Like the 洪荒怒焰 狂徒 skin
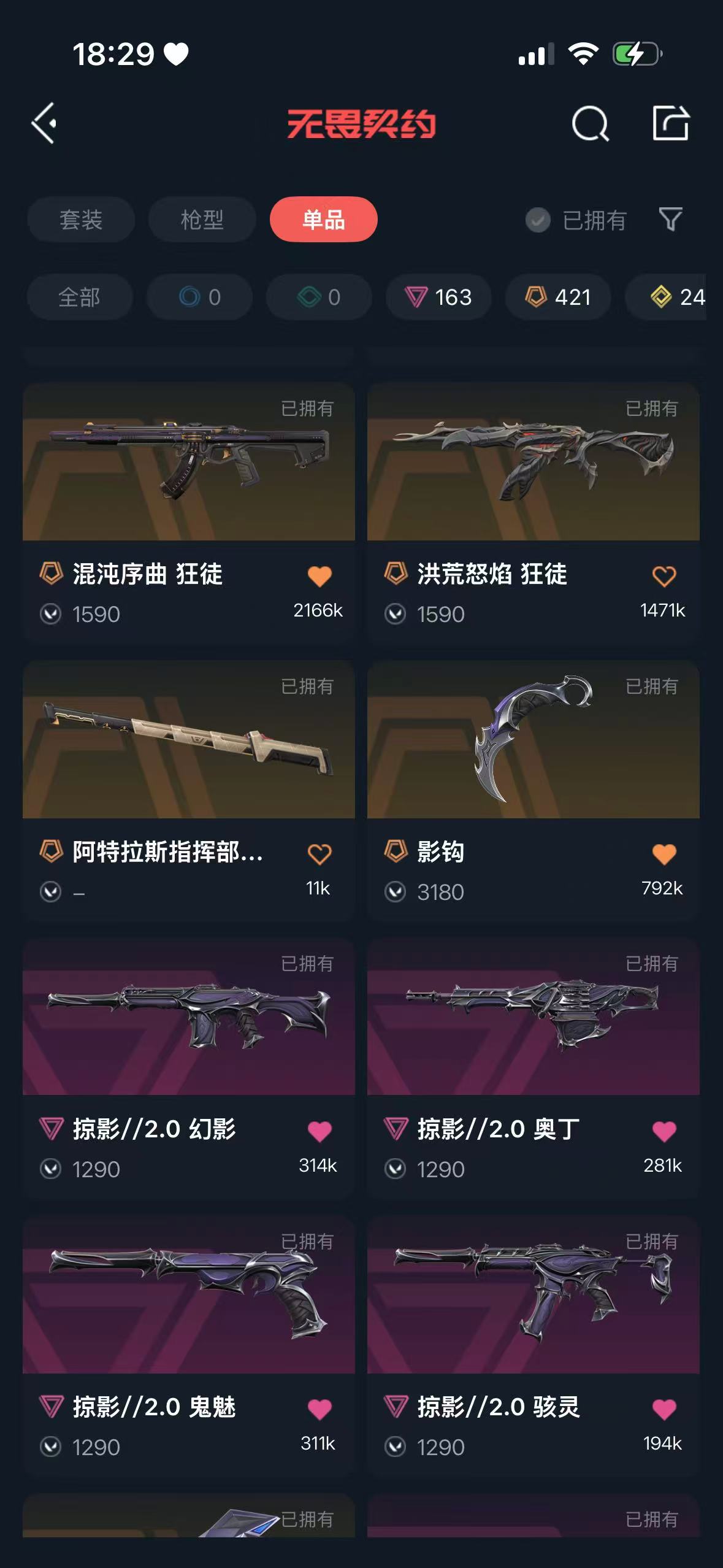Image resolution: width=723 pixels, height=1568 pixels. 664,576
